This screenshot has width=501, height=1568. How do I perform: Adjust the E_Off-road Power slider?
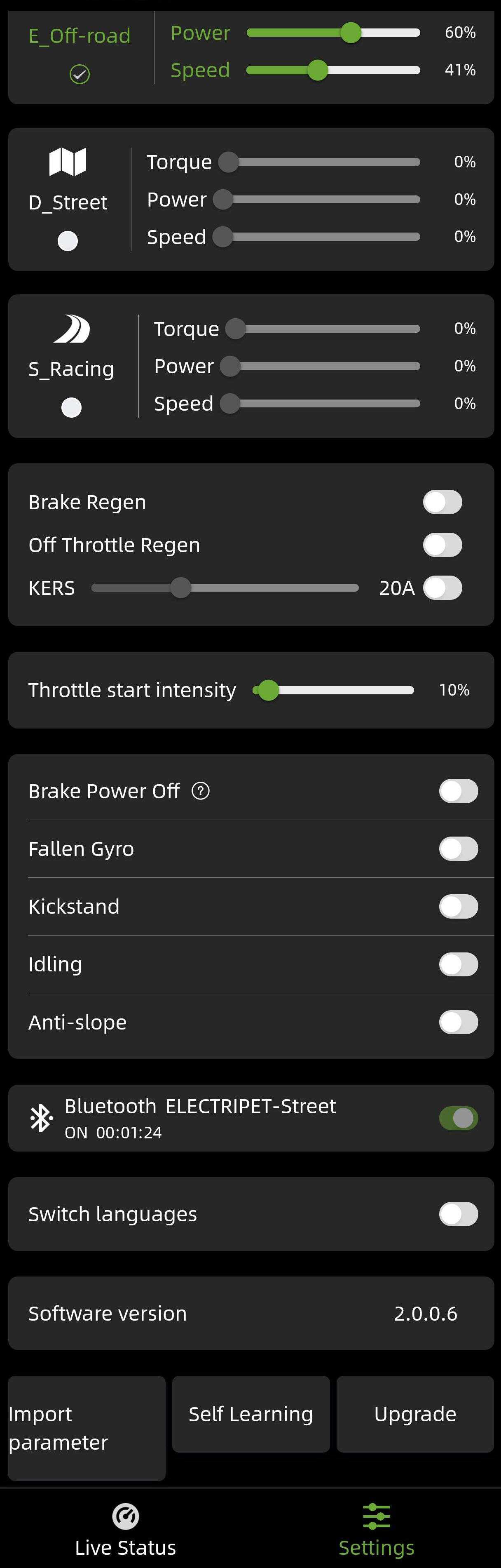[333, 32]
